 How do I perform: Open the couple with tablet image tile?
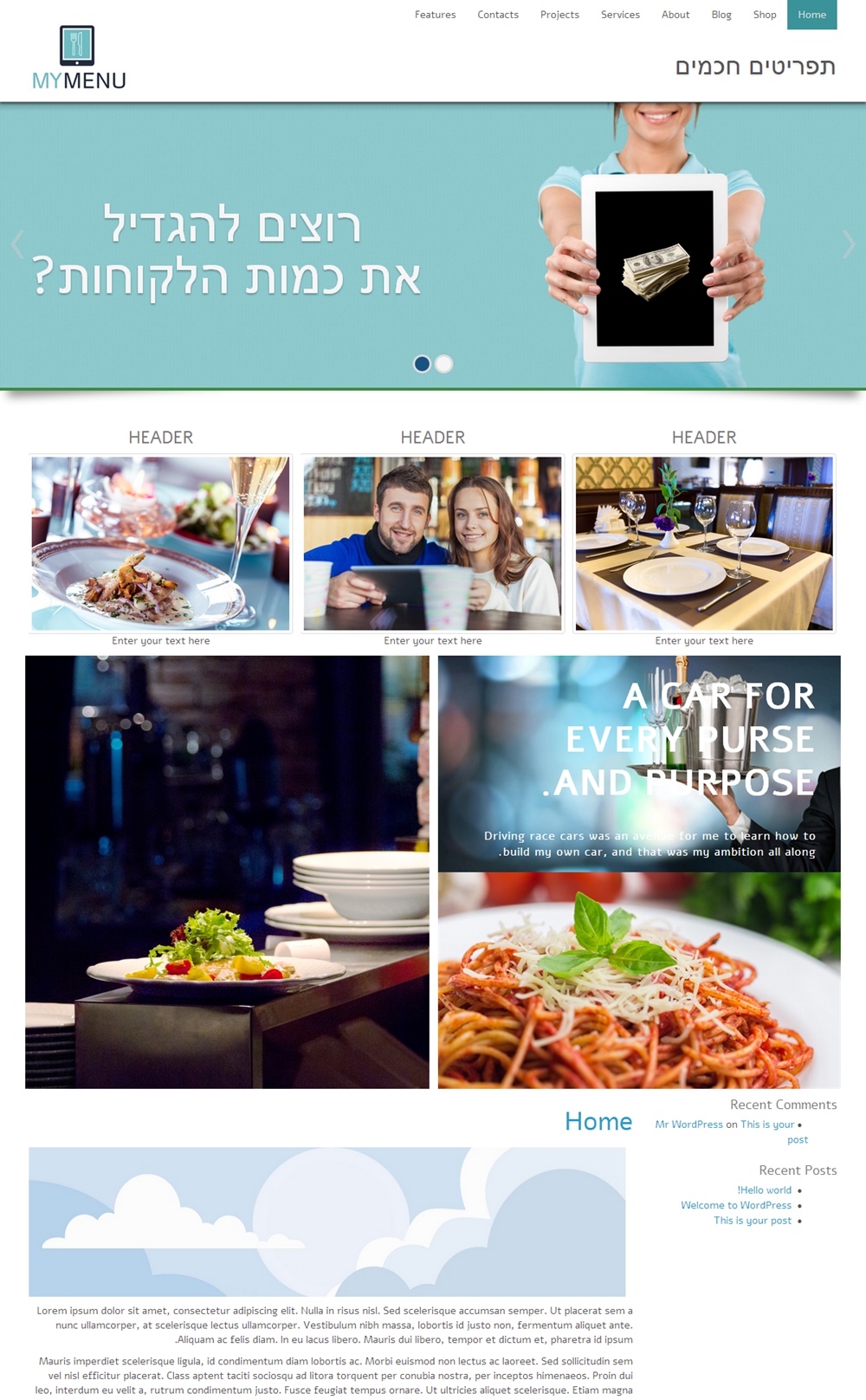[x=433, y=543]
